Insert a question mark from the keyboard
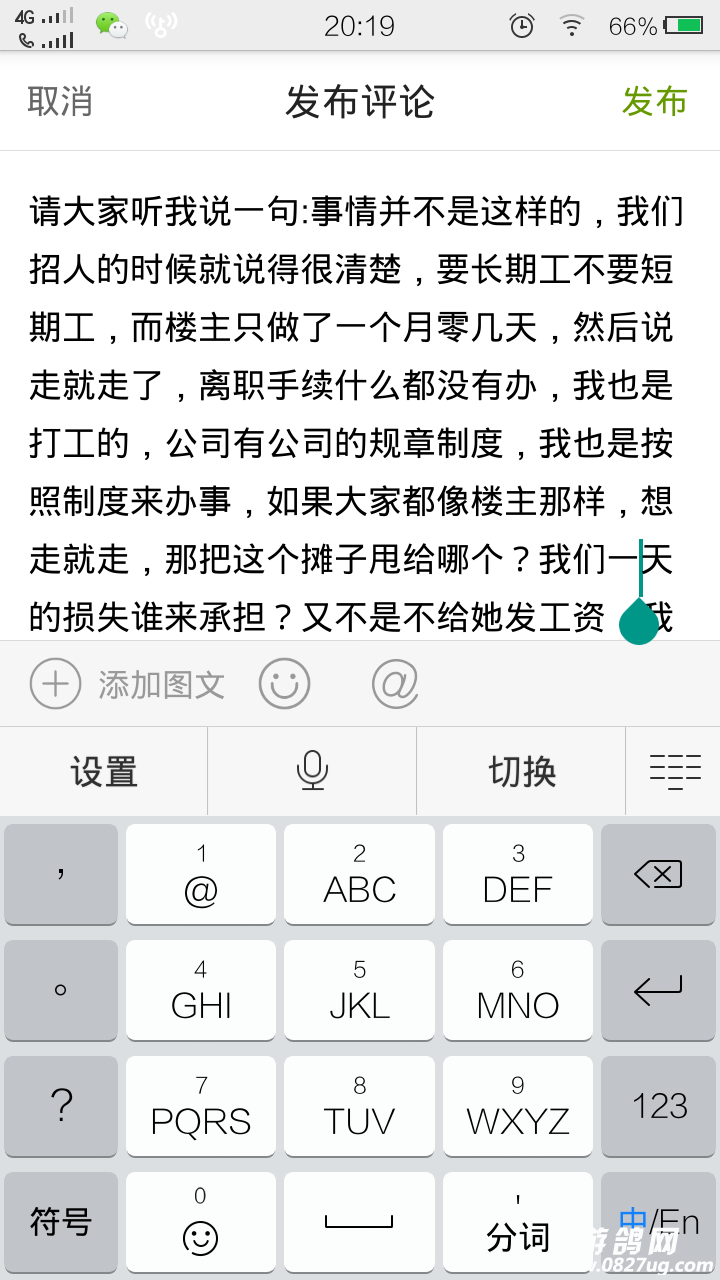 61,1106
